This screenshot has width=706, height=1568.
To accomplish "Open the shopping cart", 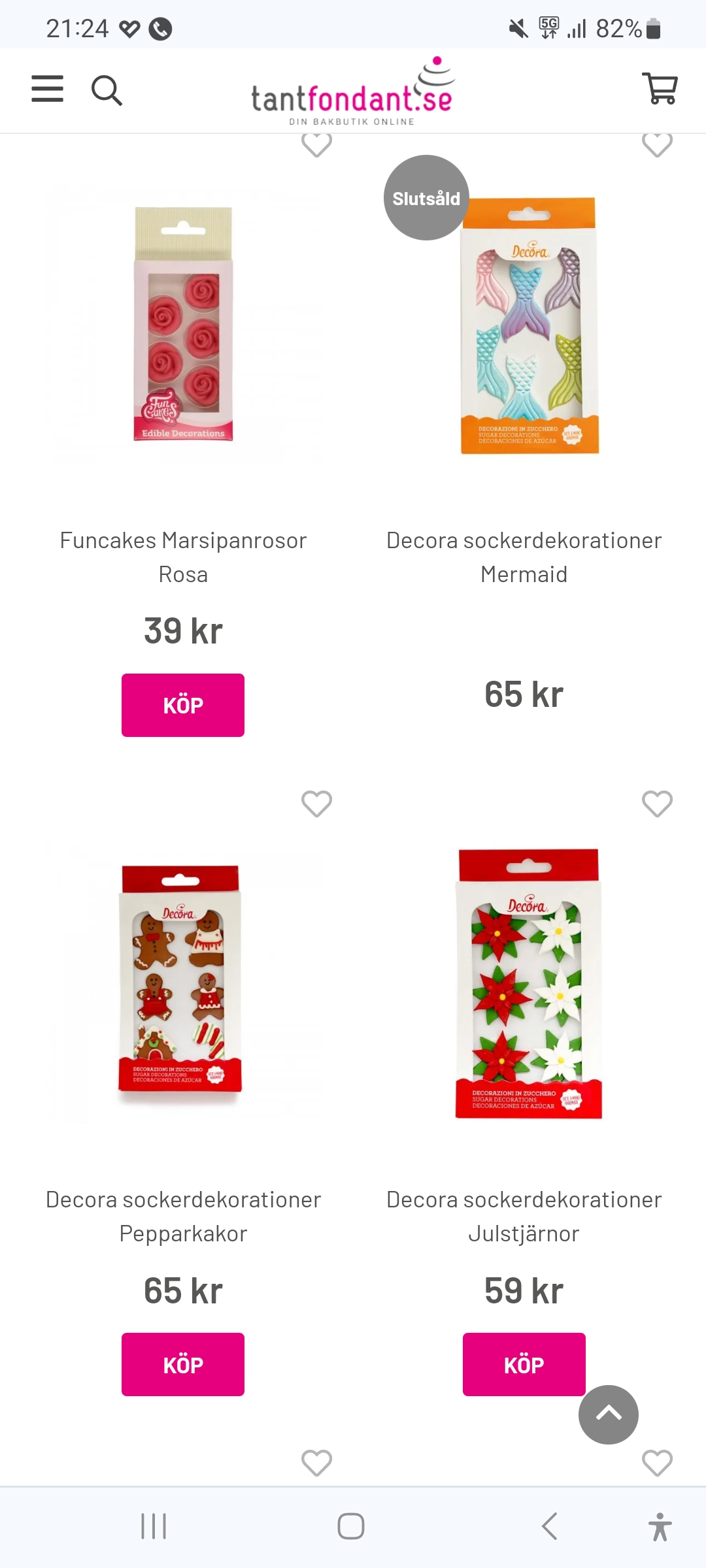I will pyautogui.click(x=660, y=88).
